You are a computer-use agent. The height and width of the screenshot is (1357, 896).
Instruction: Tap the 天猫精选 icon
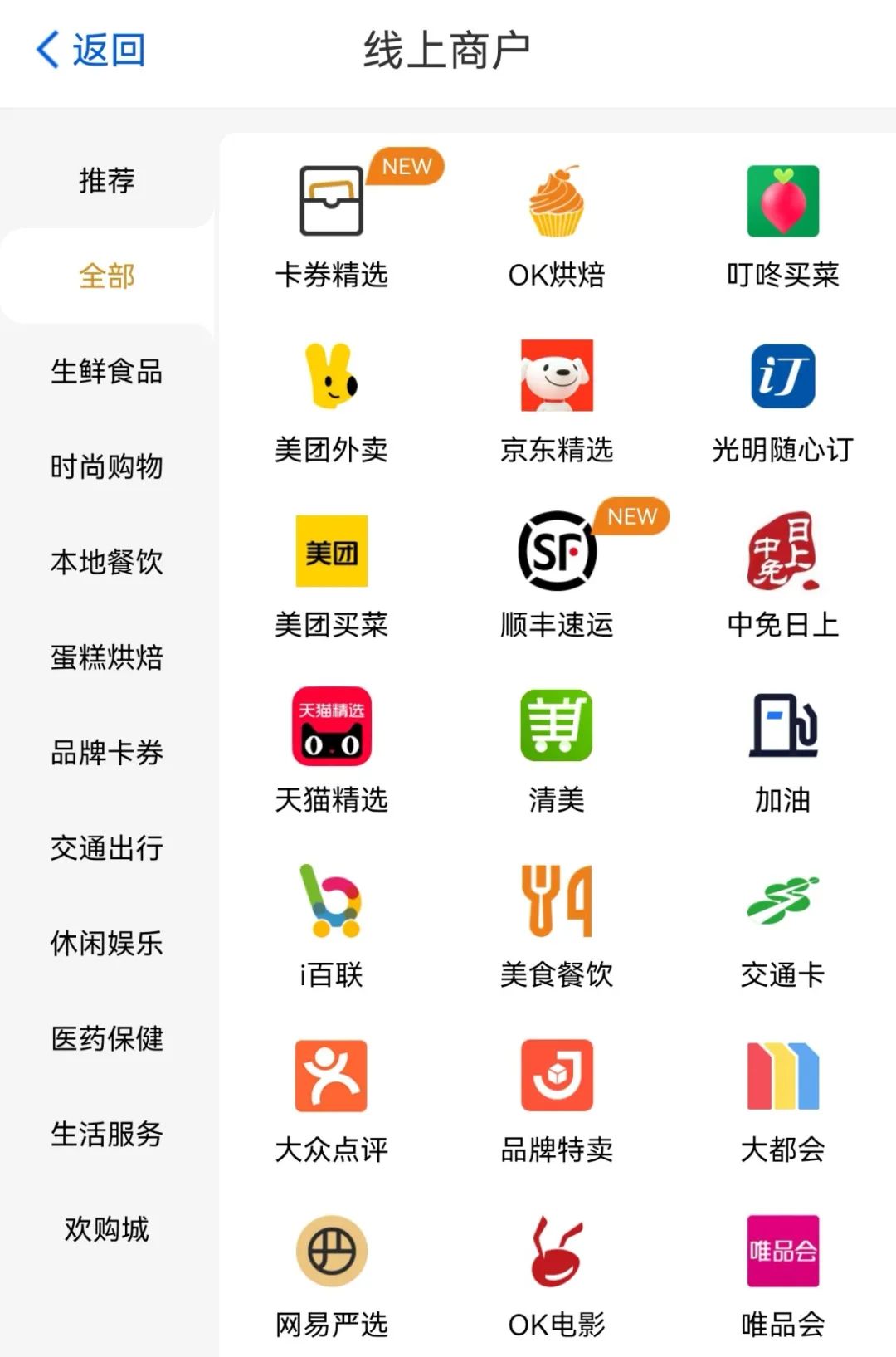click(x=331, y=727)
